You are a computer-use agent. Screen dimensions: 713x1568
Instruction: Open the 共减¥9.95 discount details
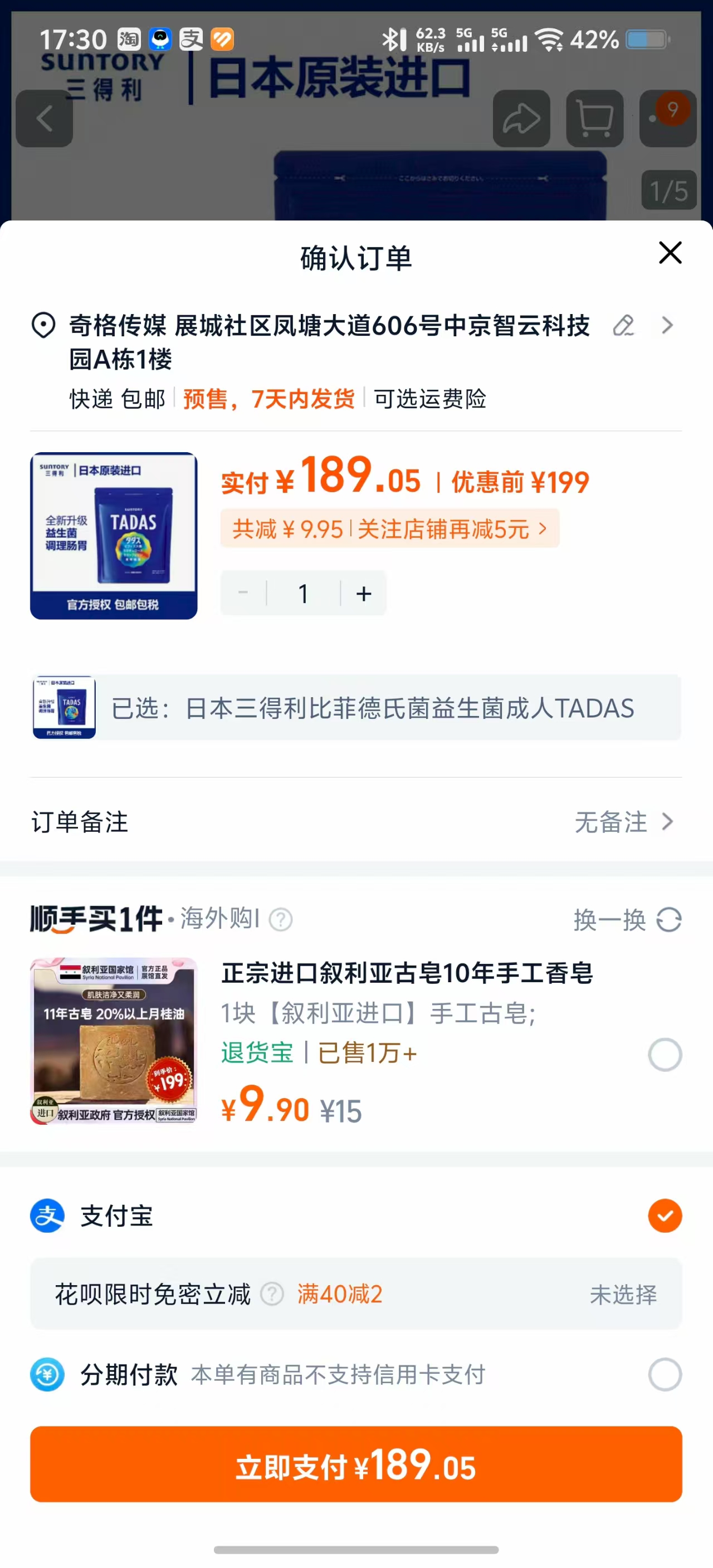coord(390,528)
